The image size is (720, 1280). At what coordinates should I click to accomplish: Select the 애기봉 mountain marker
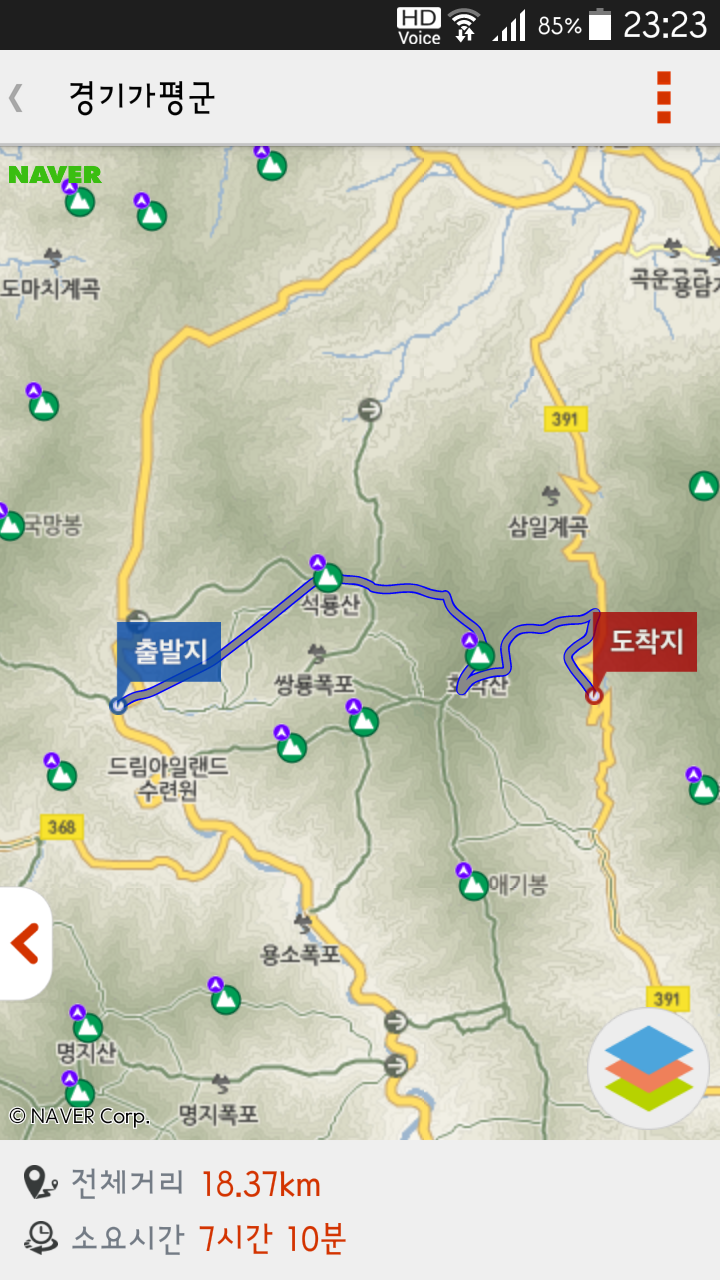474,884
